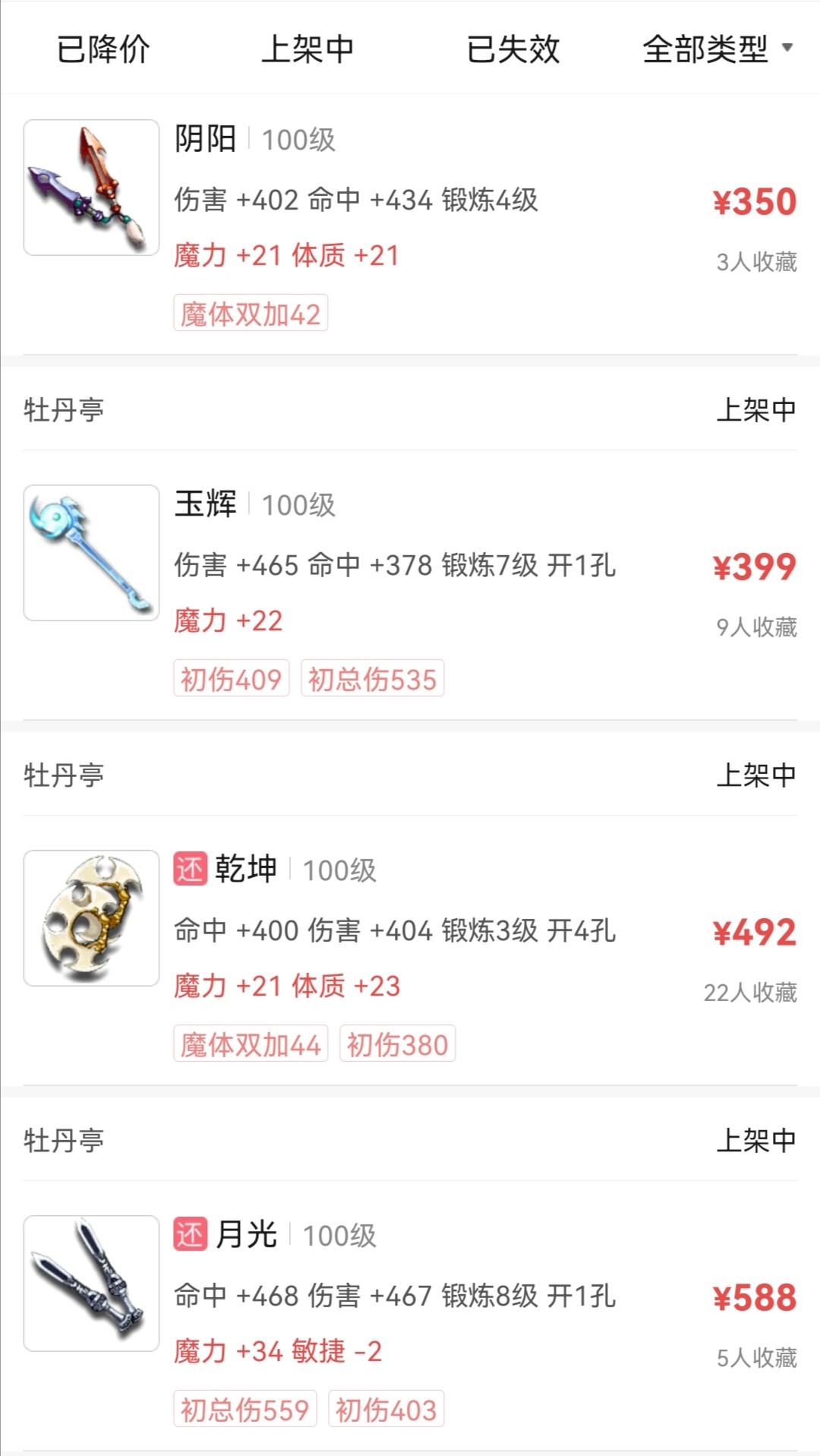This screenshot has height=1456, width=820.
Task: Switch to the 已失效 tab
Action: (513, 49)
